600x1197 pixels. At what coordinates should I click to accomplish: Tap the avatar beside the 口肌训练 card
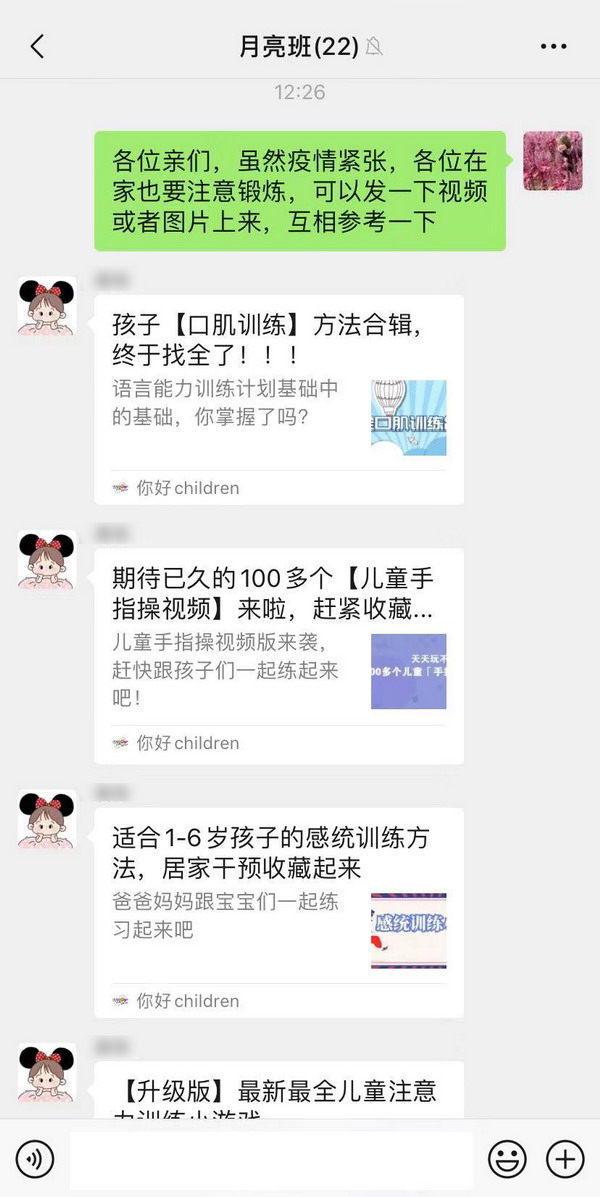47,306
